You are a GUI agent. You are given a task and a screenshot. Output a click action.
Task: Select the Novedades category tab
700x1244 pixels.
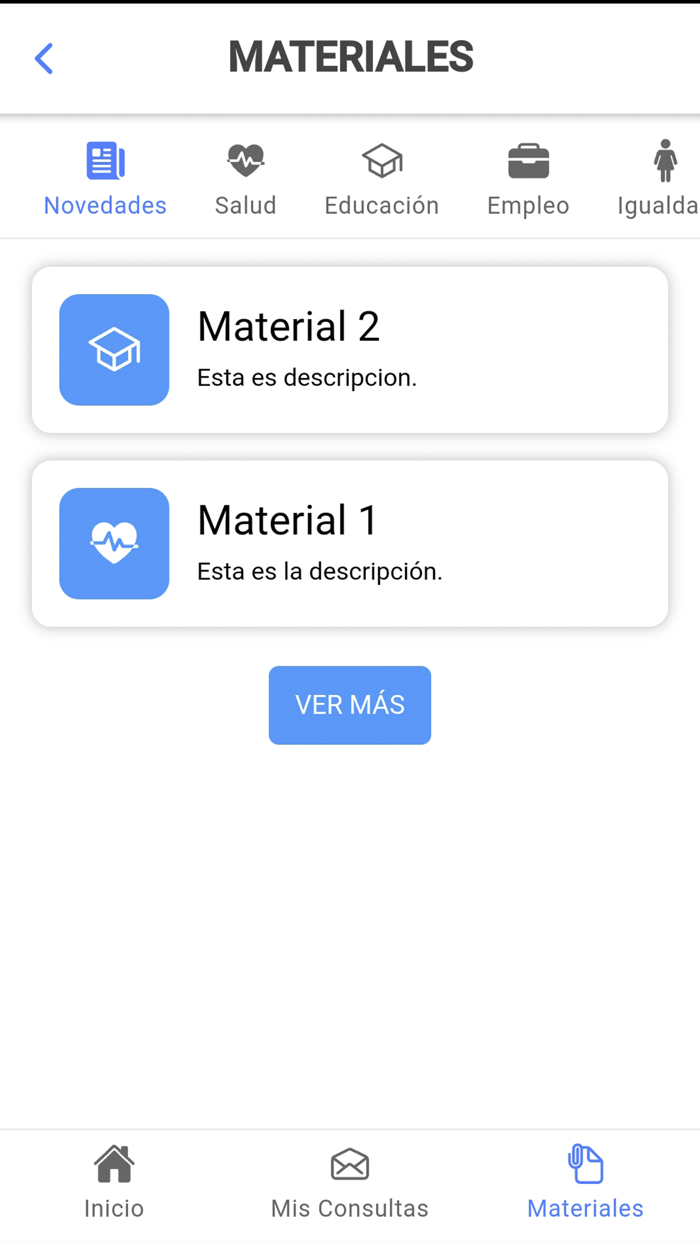[105, 180]
